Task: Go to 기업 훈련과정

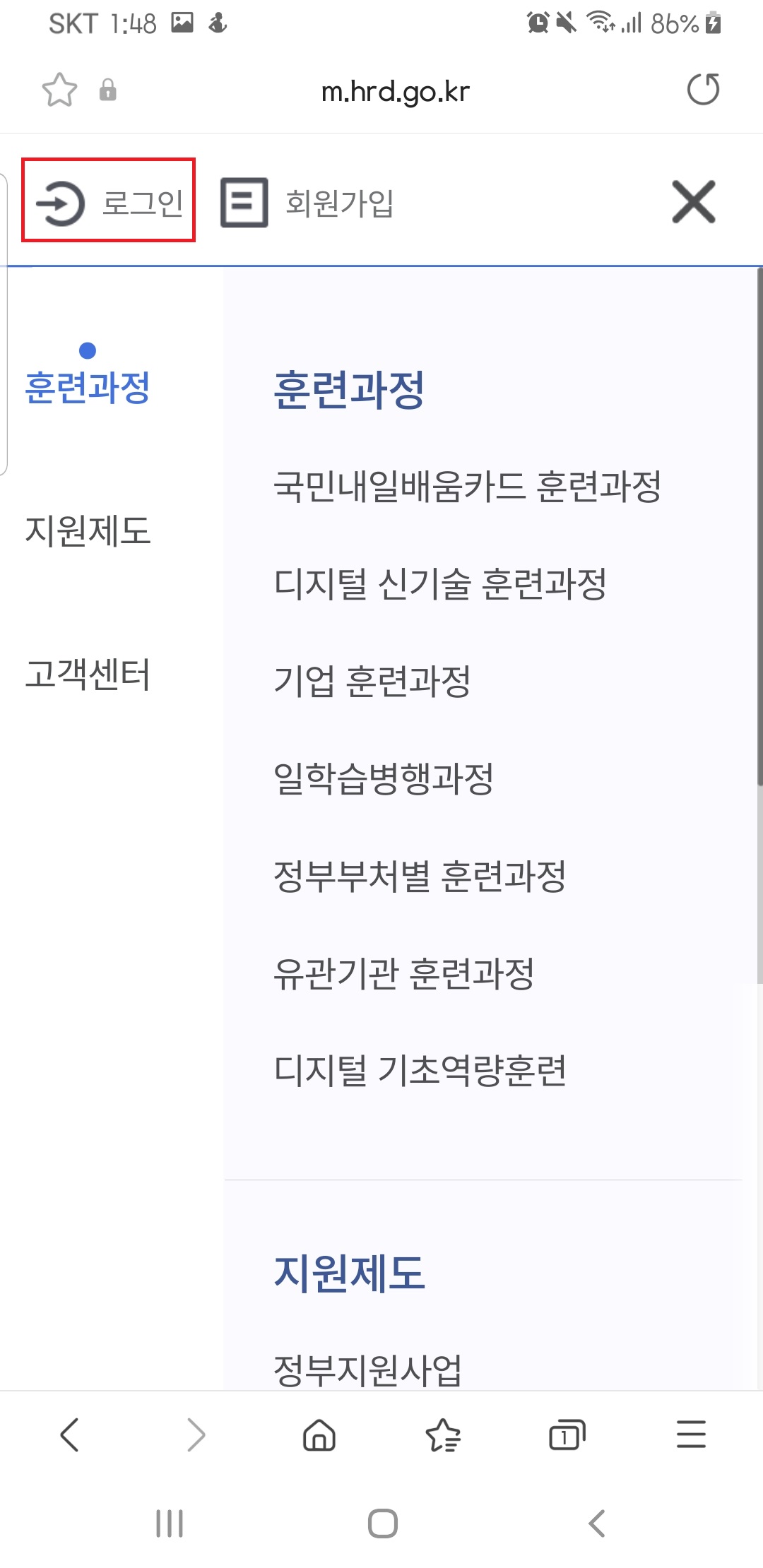Action: tap(372, 681)
